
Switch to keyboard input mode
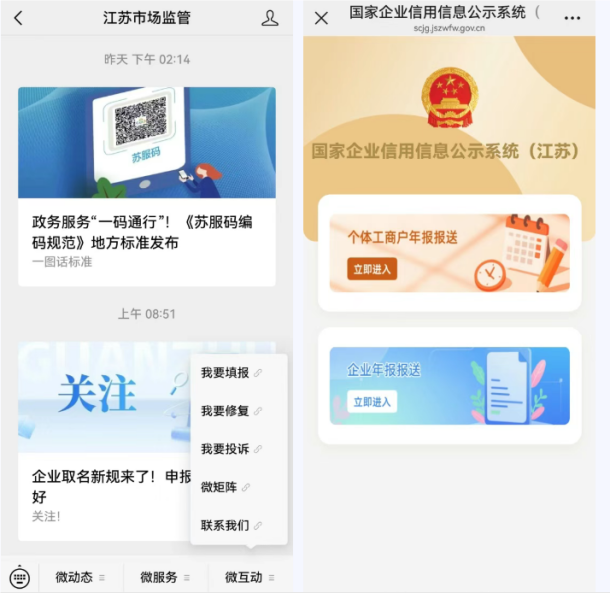click(x=20, y=577)
